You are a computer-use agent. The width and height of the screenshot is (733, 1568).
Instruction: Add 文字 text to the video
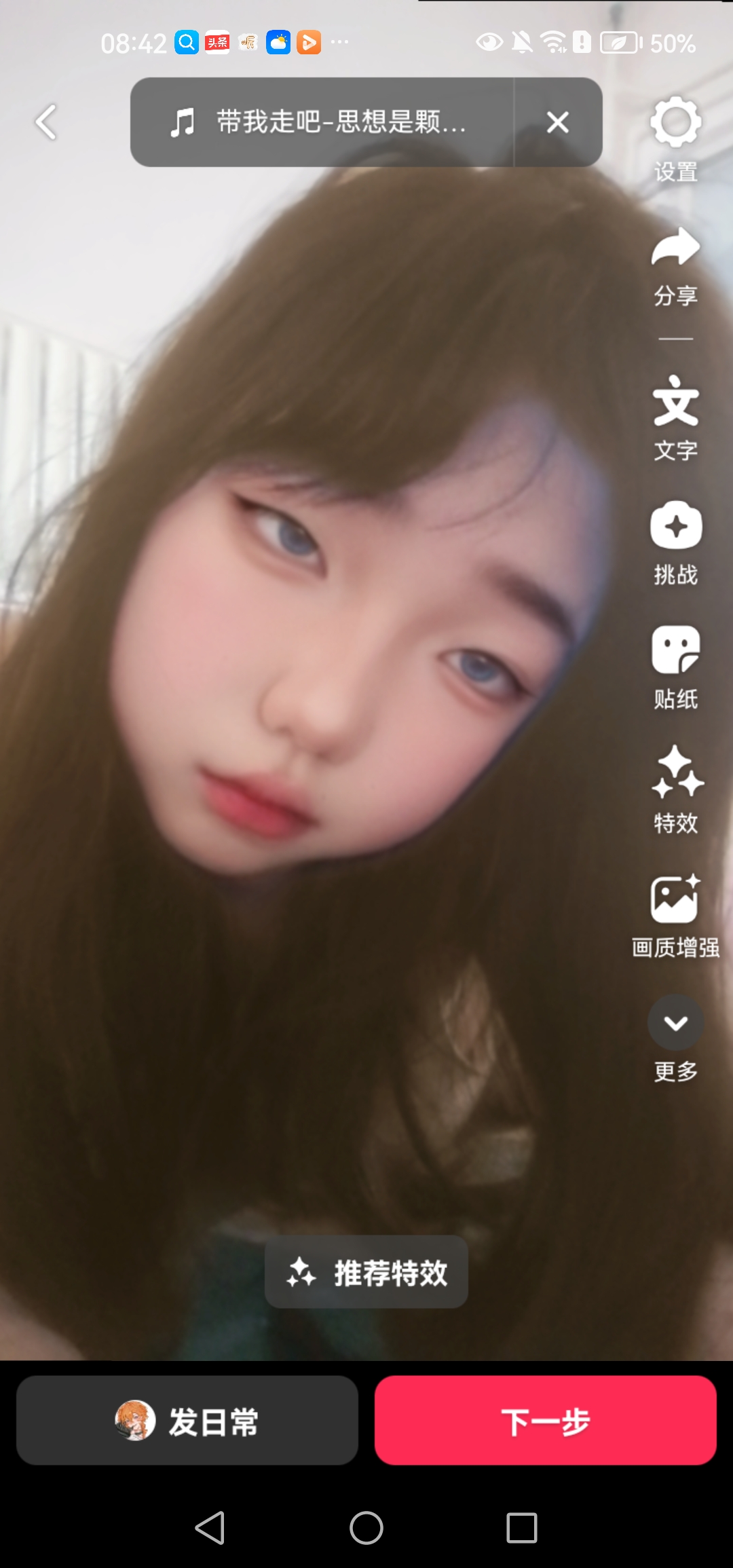675,417
